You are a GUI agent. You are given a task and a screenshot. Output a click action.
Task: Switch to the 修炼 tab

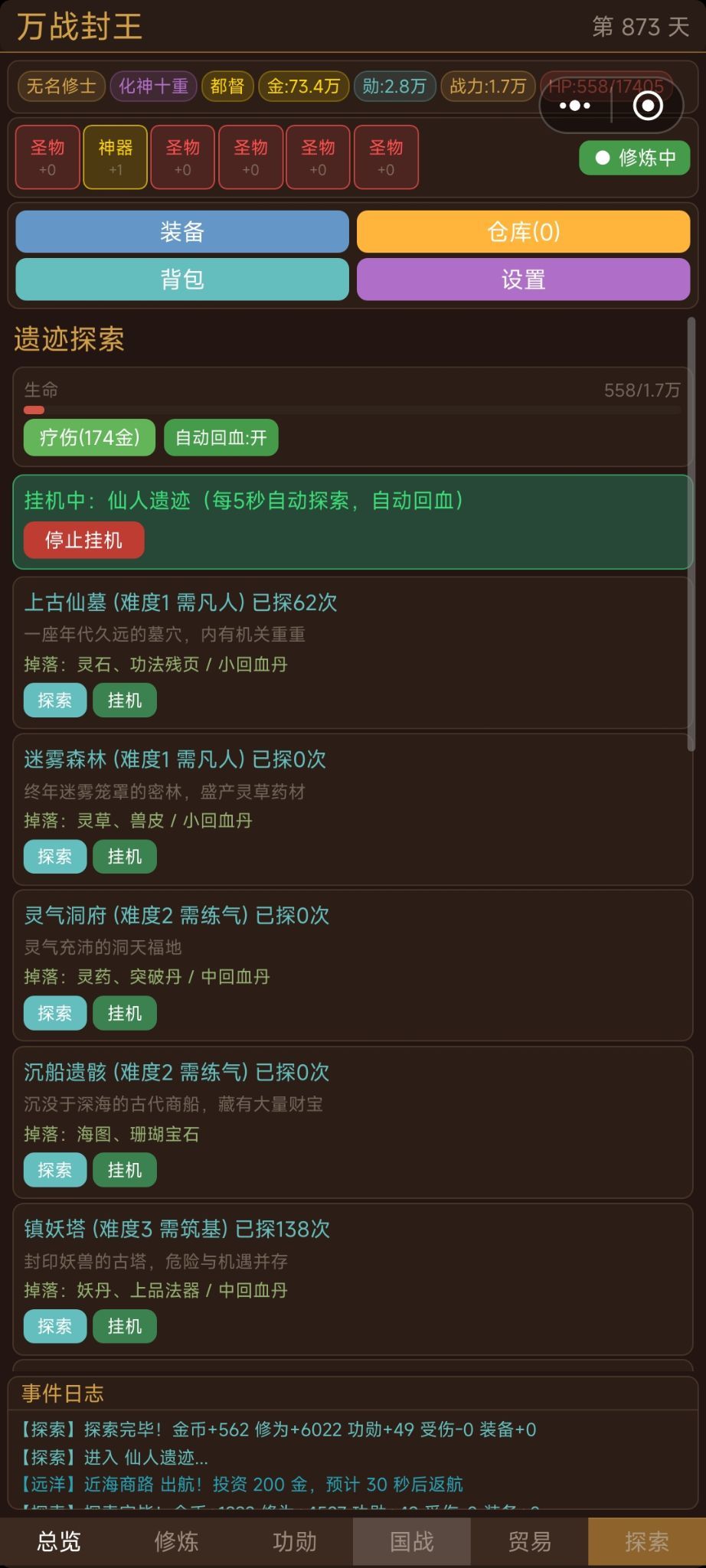[176, 1541]
